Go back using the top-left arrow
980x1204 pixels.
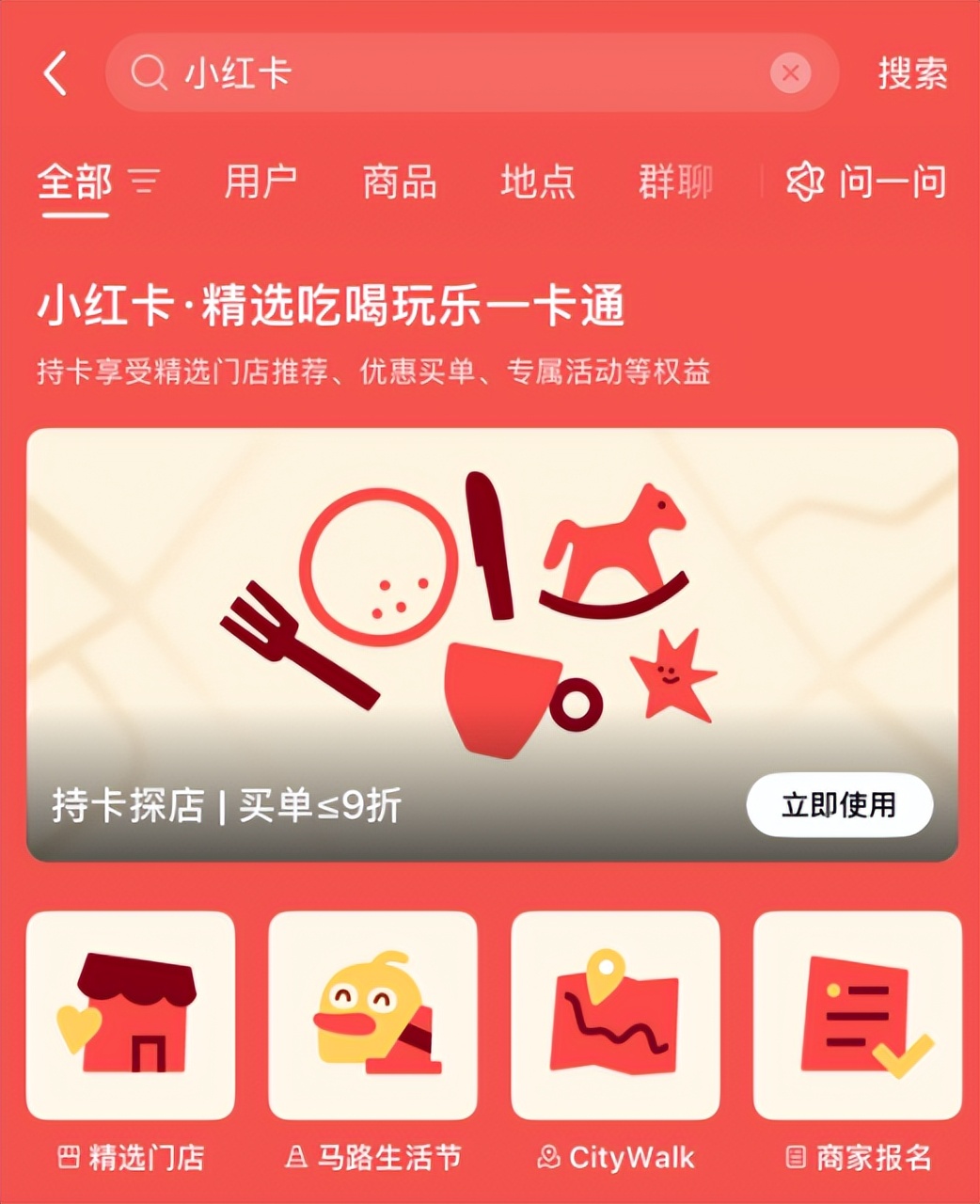pos(55,73)
